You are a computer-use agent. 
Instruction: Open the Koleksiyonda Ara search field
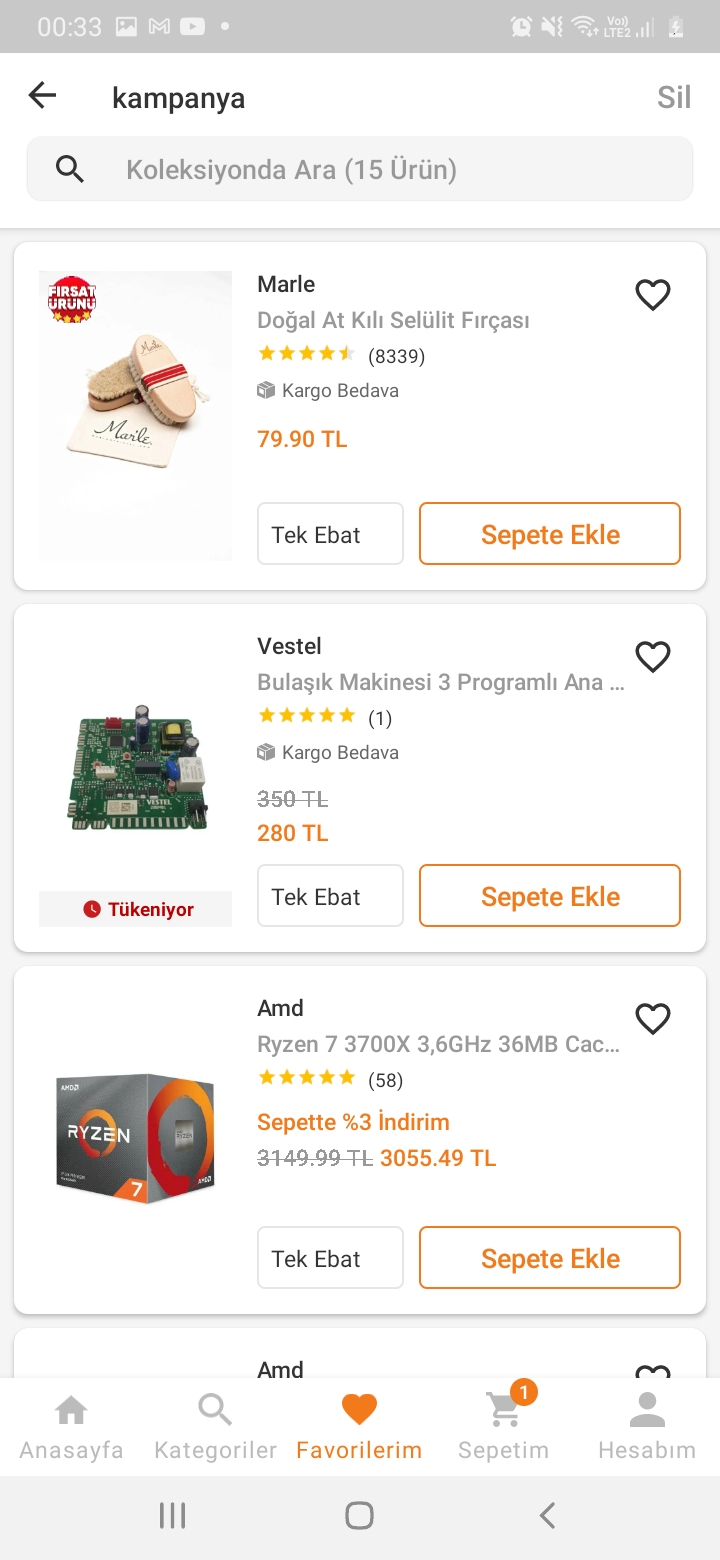coord(360,169)
